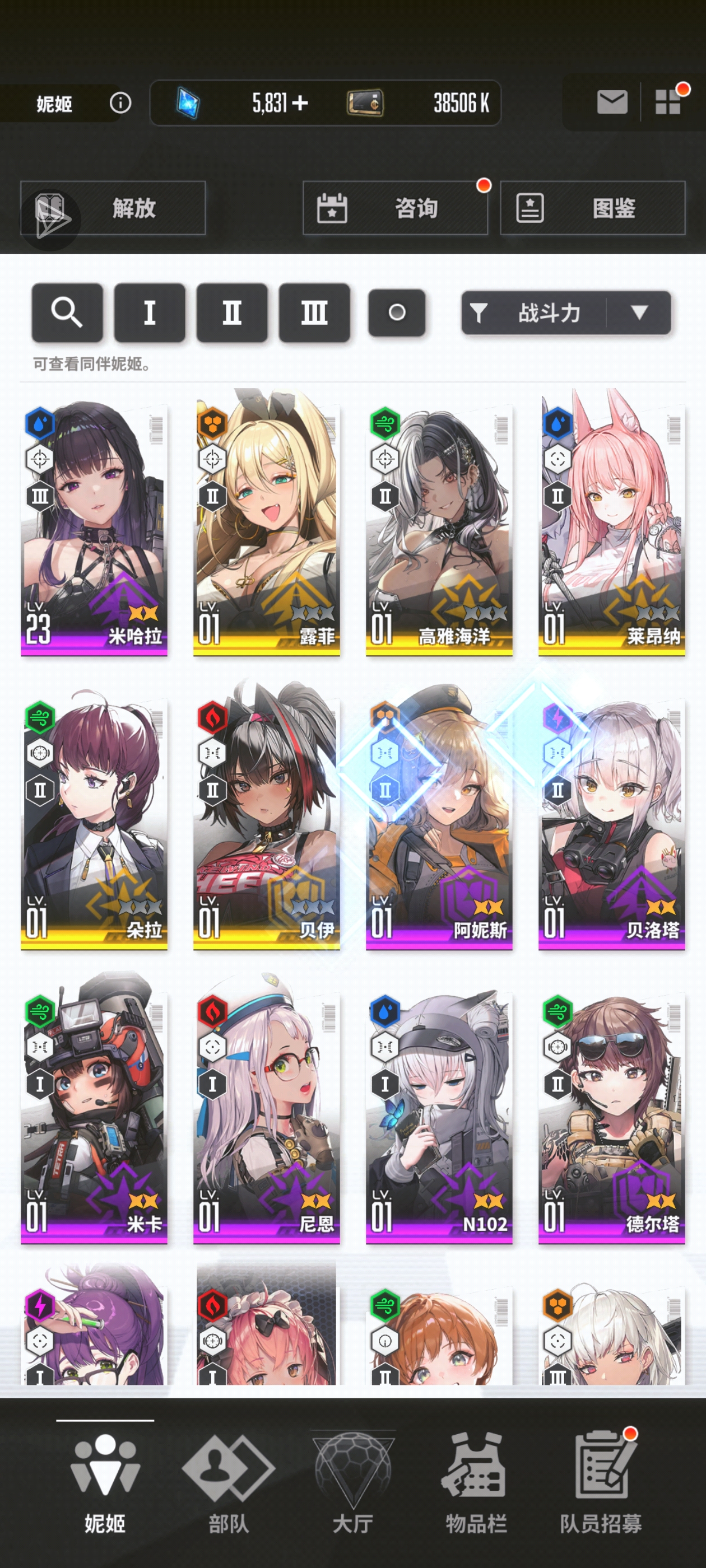This screenshot has width=706, height=1568.
Task: Open the grid menu icon
Action: [667, 102]
